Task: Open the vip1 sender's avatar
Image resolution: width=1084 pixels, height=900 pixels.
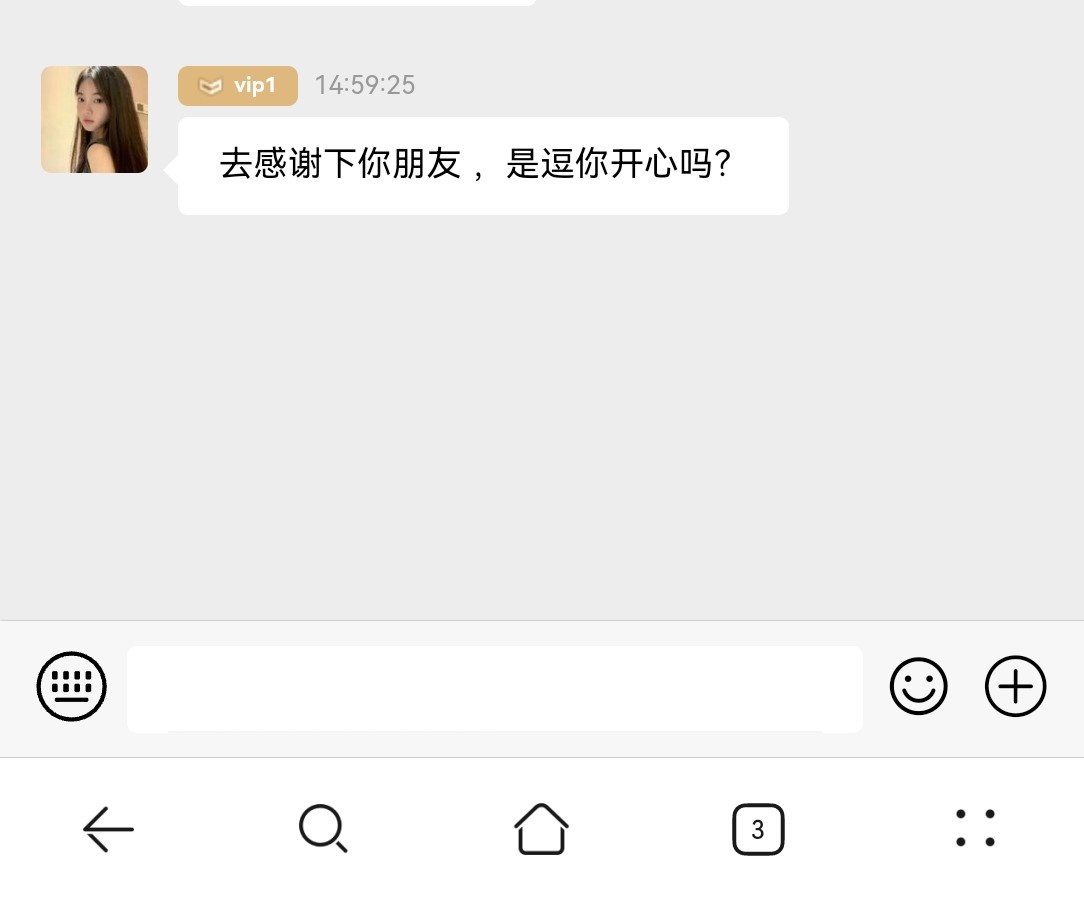Action: [x=95, y=120]
